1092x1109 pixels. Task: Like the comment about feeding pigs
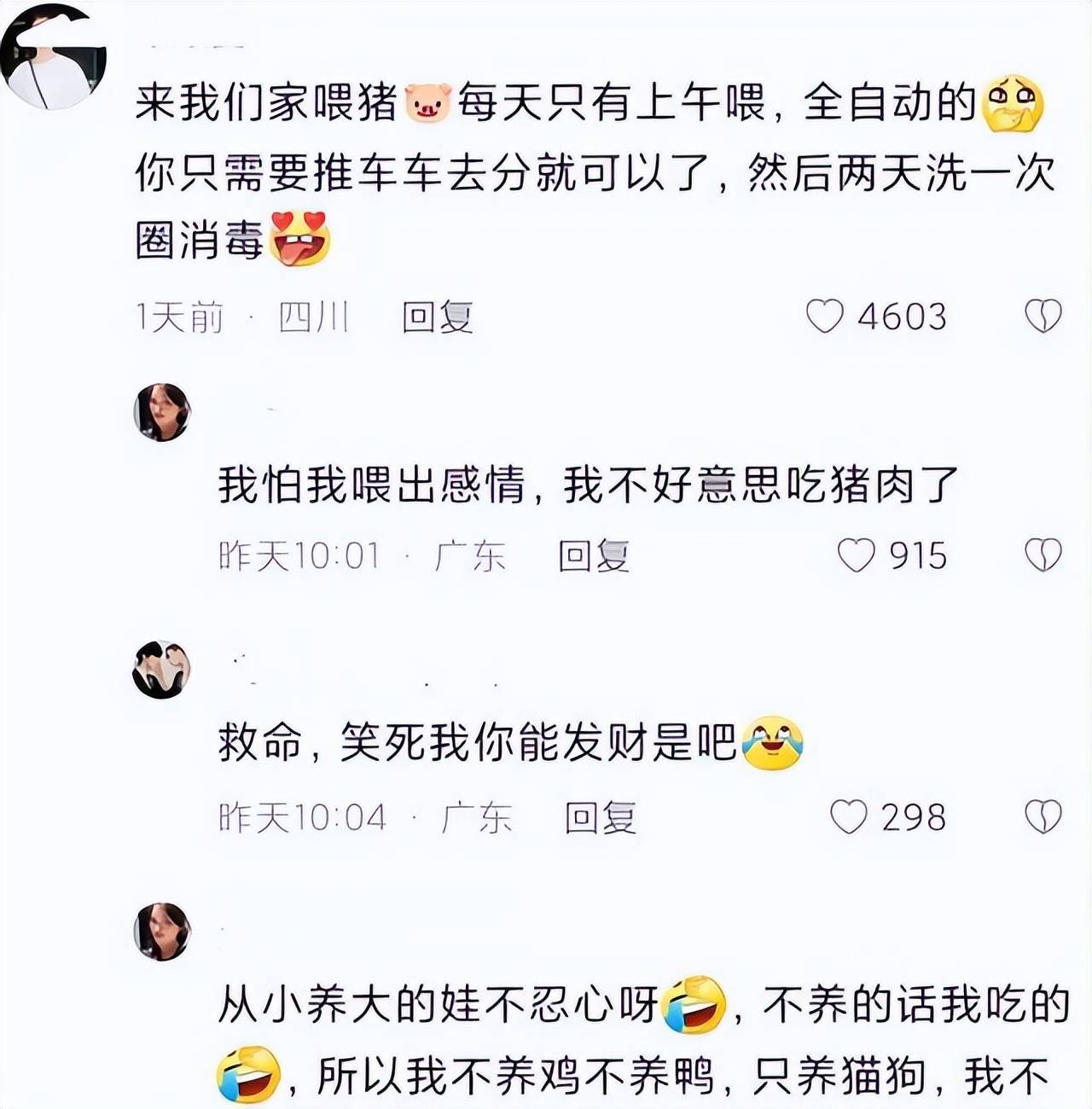(x=825, y=316)
